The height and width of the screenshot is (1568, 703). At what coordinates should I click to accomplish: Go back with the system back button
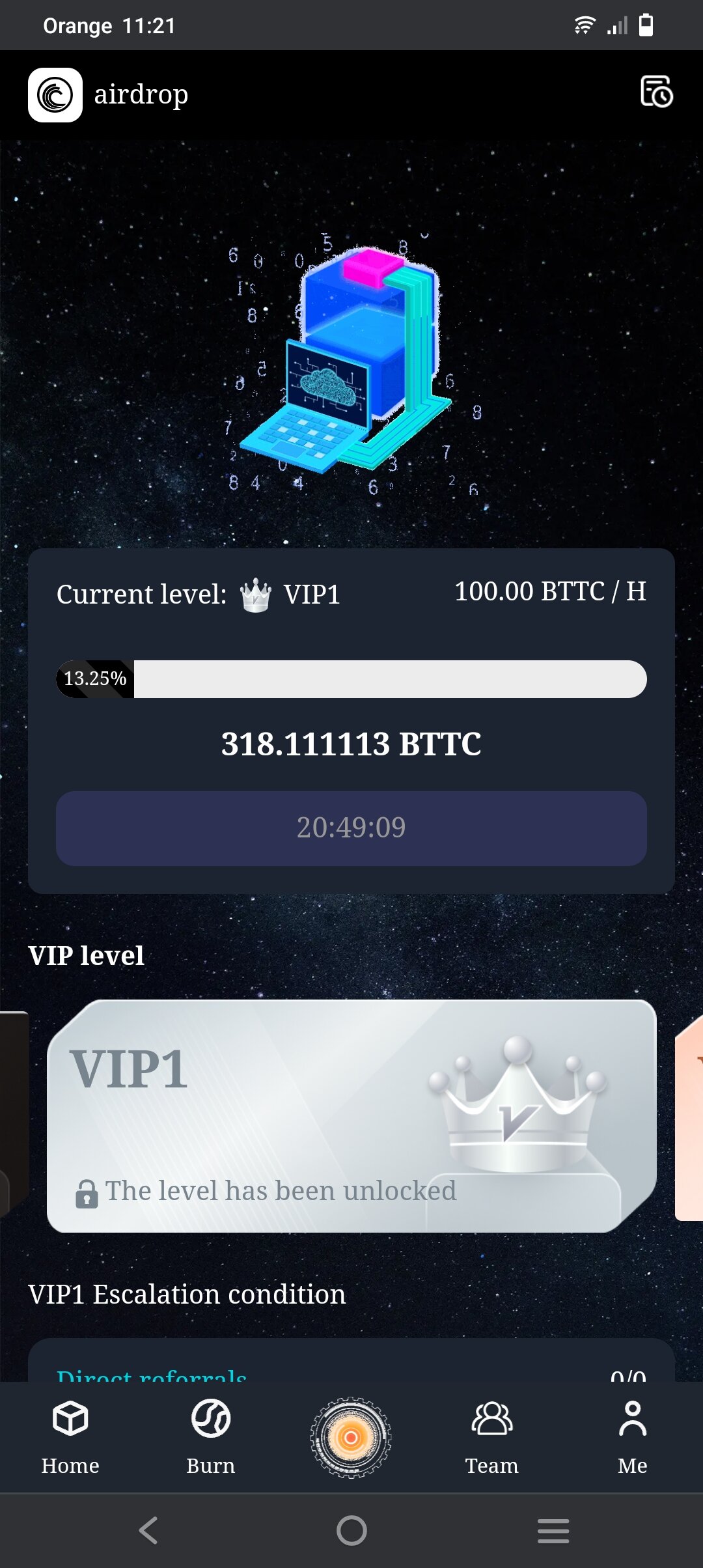pos(148,1530)
